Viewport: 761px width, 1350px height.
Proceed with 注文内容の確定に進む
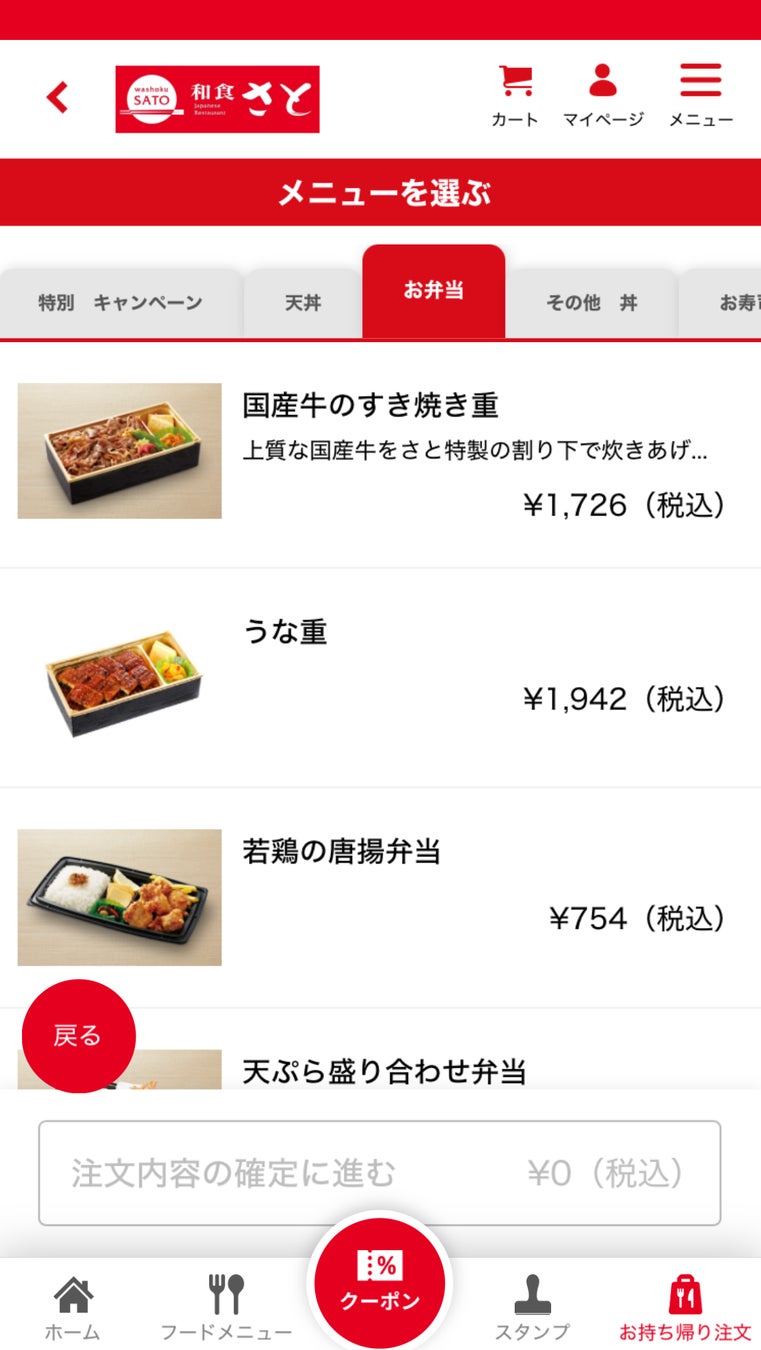(x=379, y=1173)
